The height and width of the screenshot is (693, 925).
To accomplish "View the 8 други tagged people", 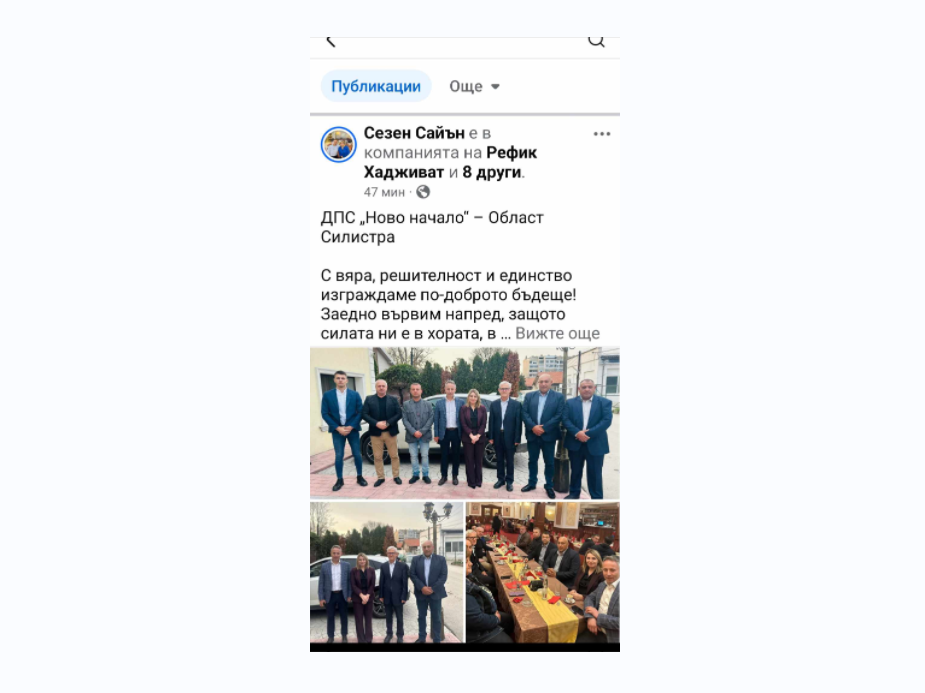I will click(x=492, y=172).
